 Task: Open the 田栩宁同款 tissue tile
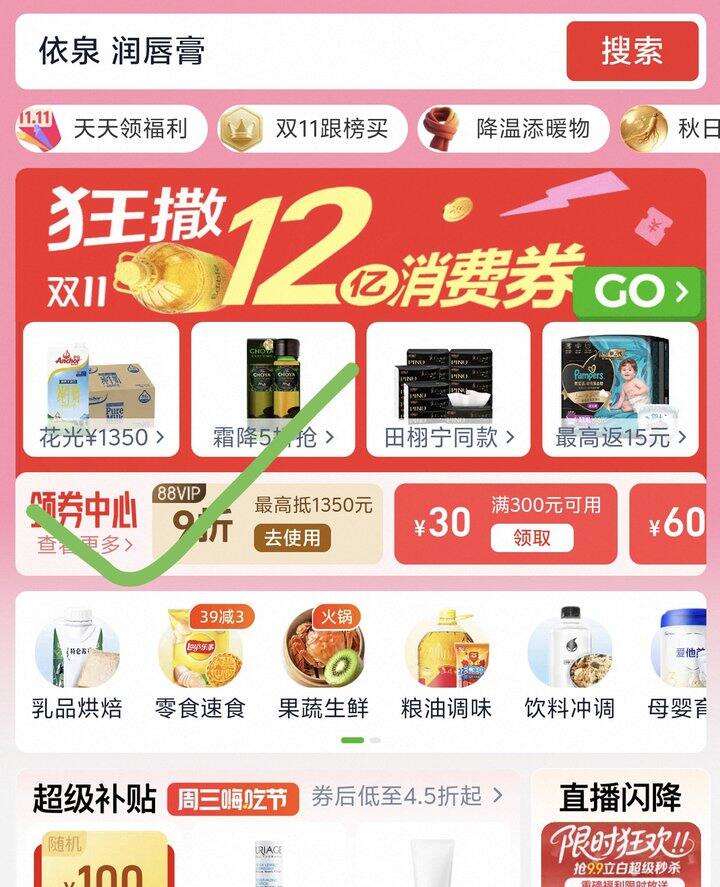[x=448, y=388]
